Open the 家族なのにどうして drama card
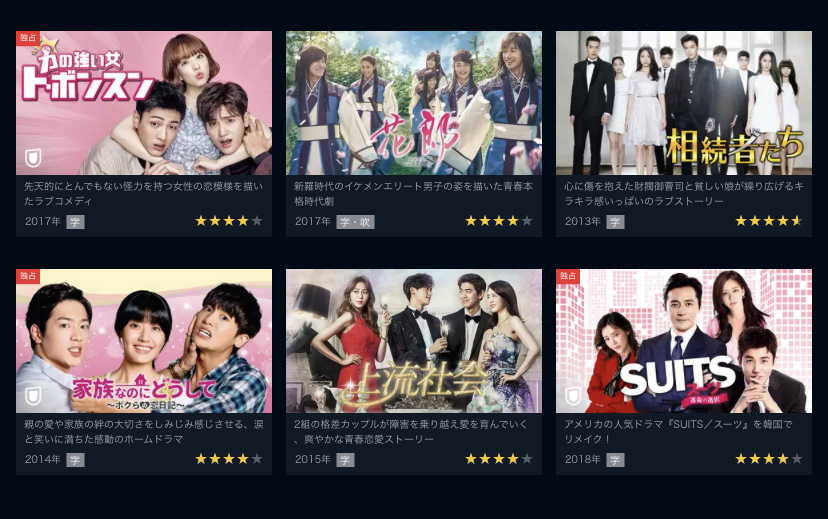The image size is (828, 519). pos(143,341)
